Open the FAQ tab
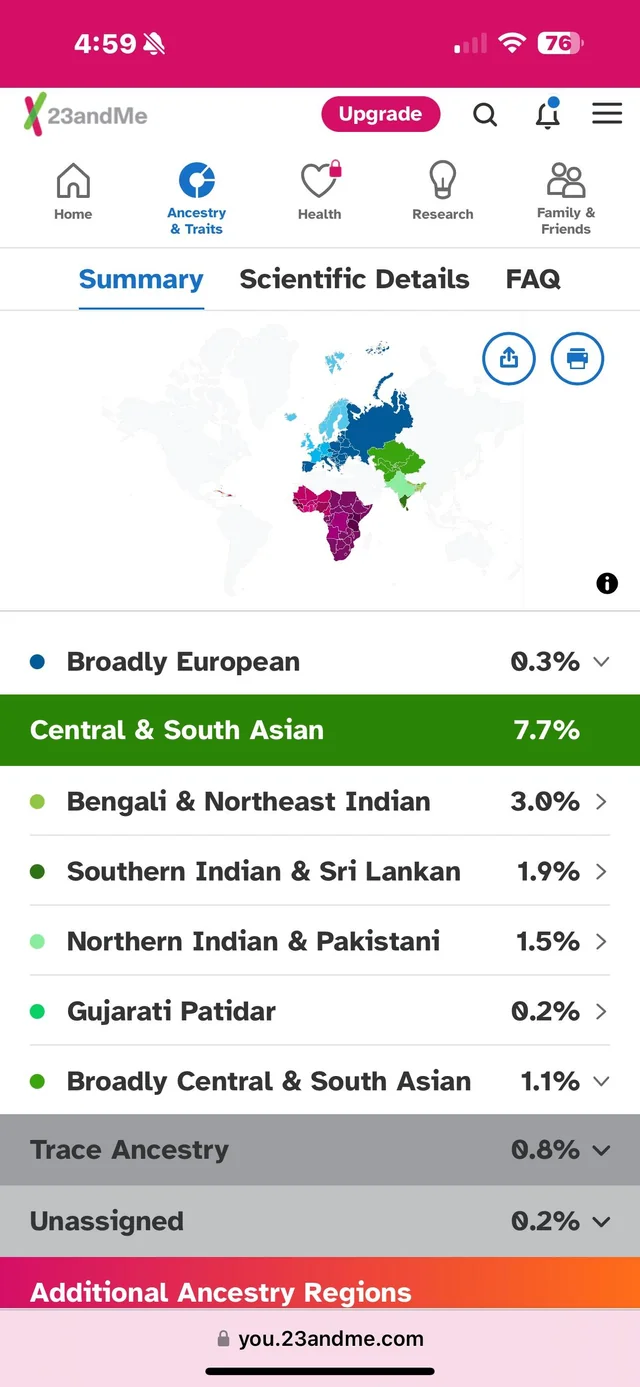This screenshot has width=640, height=1387. (x=533, y=279)
